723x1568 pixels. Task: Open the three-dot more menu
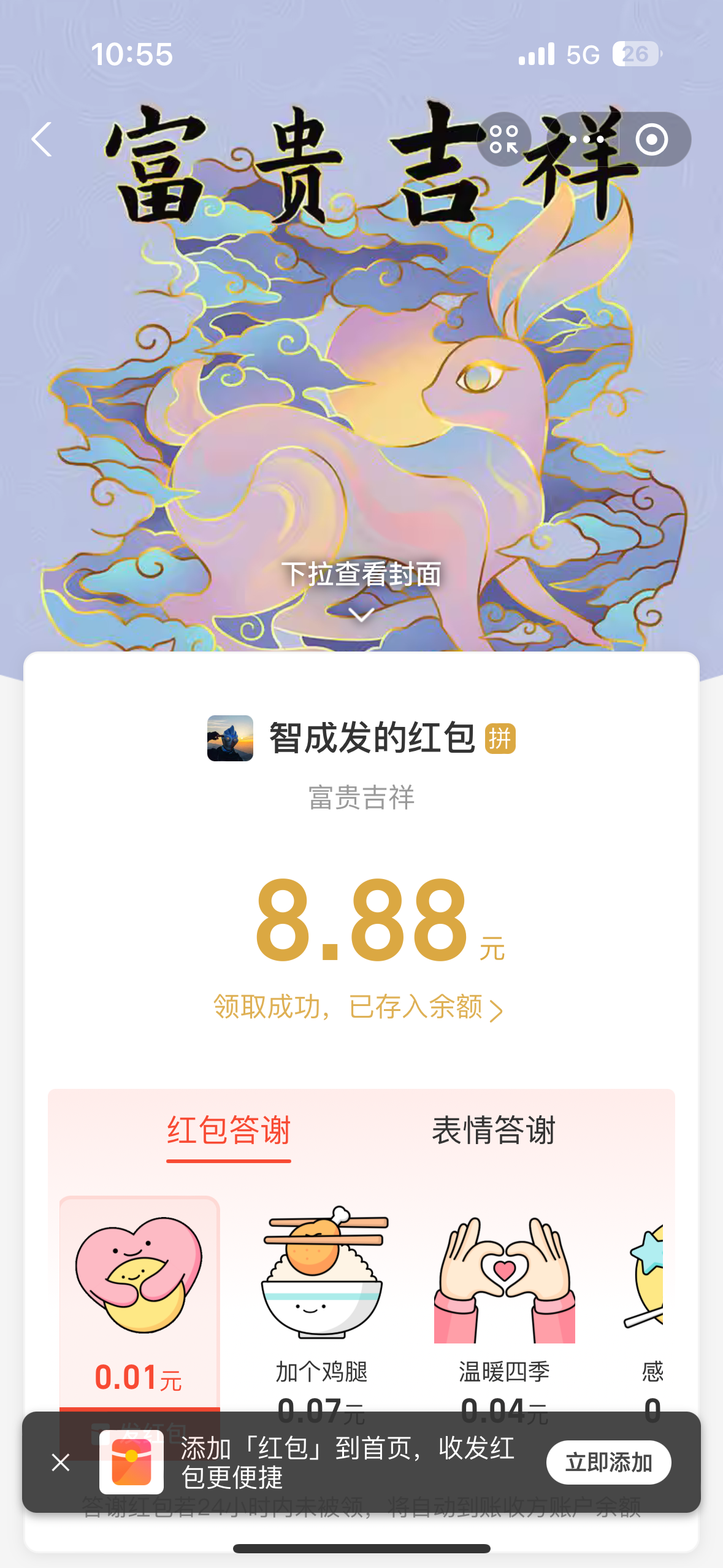586,140
